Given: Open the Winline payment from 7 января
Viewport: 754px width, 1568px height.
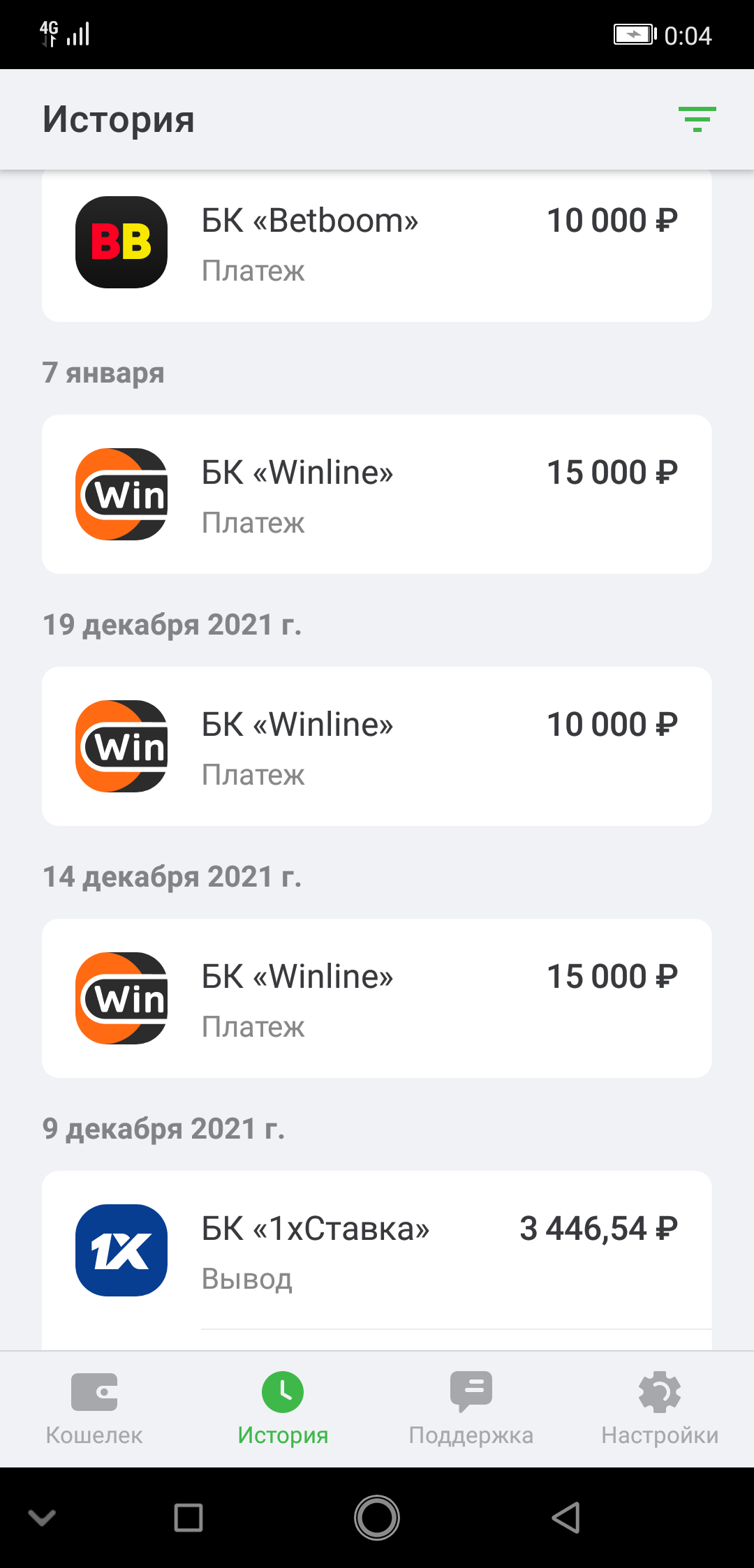Looking at the screenshot, I should tap(377, 494).
